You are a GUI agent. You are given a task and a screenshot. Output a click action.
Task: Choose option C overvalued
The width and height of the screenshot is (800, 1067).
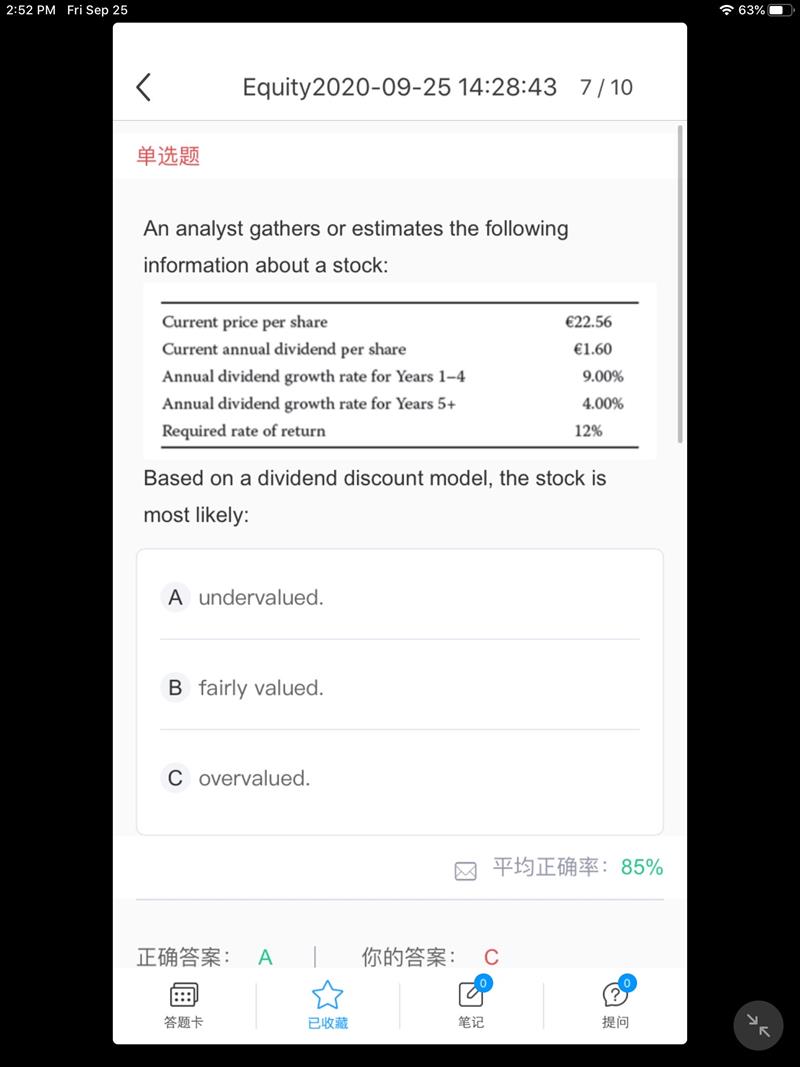[x=254, y=778]
